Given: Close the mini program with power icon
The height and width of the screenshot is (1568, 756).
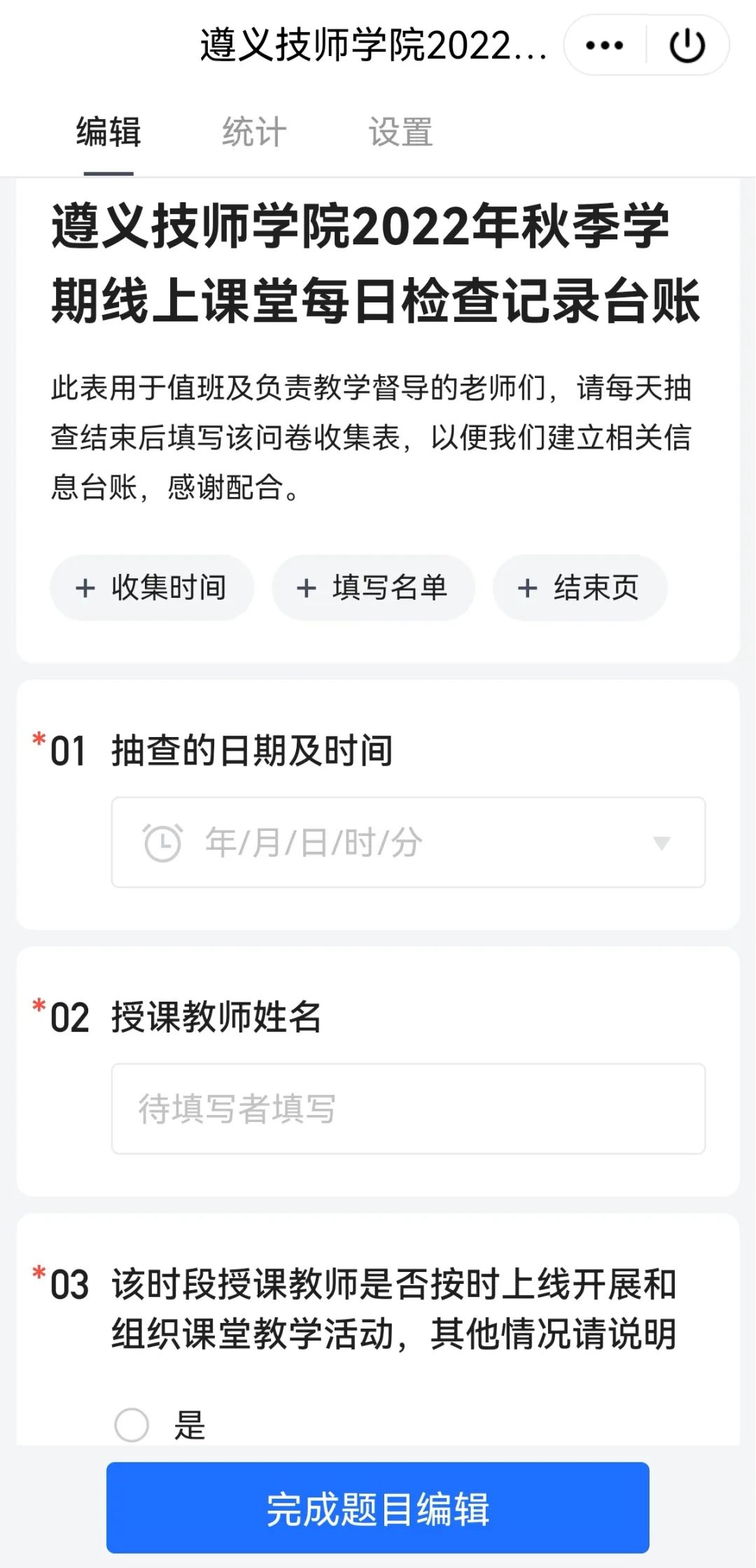Looking at the screenshot, I should click(687, 45).
